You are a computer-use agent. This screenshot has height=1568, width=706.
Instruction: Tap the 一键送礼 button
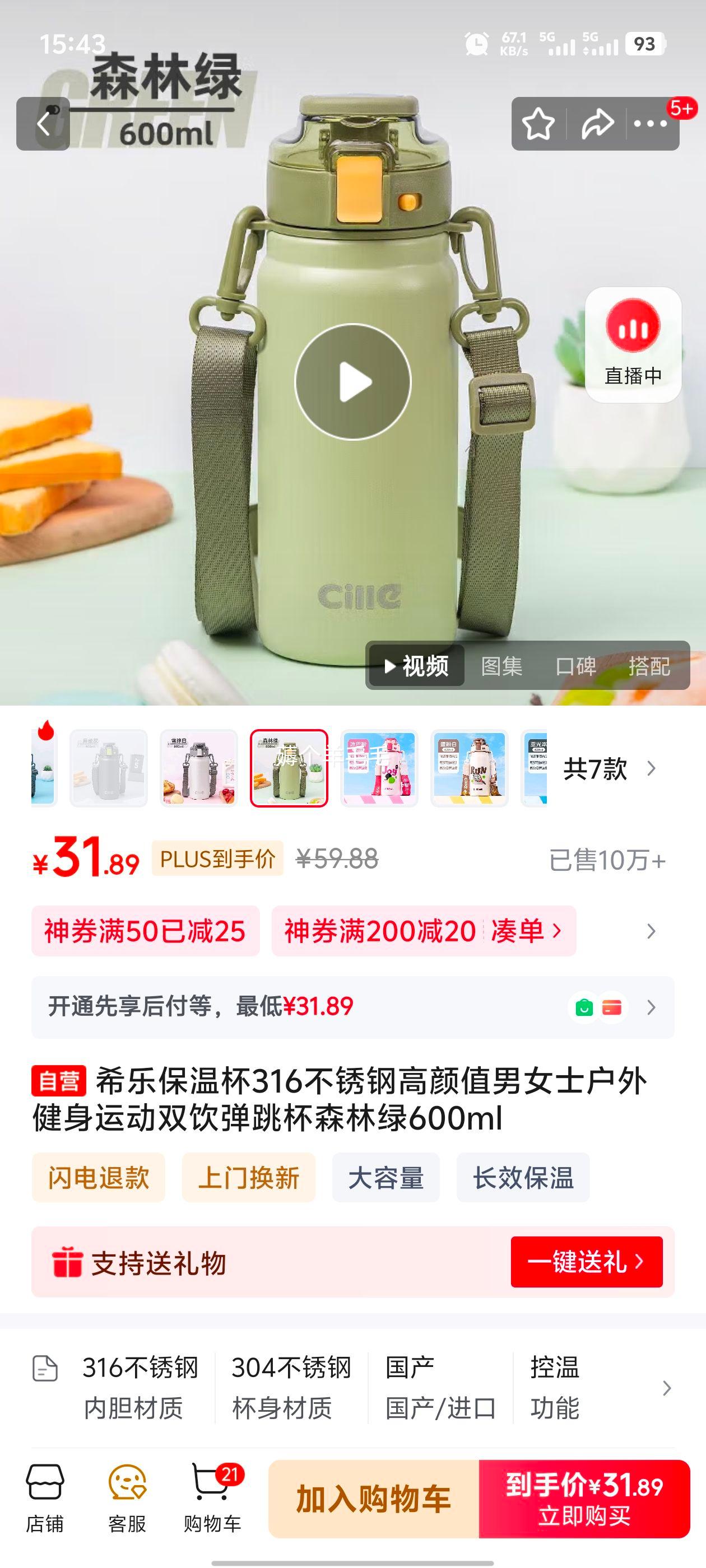tap(586, 1262)
